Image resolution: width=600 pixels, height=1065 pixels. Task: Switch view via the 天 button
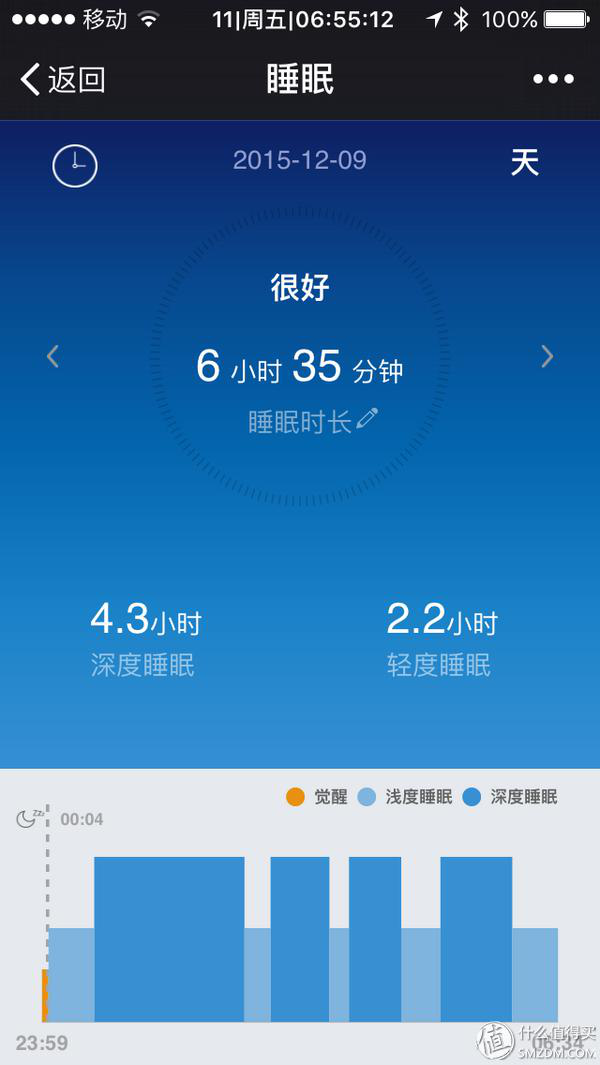[x=524, y=162]
